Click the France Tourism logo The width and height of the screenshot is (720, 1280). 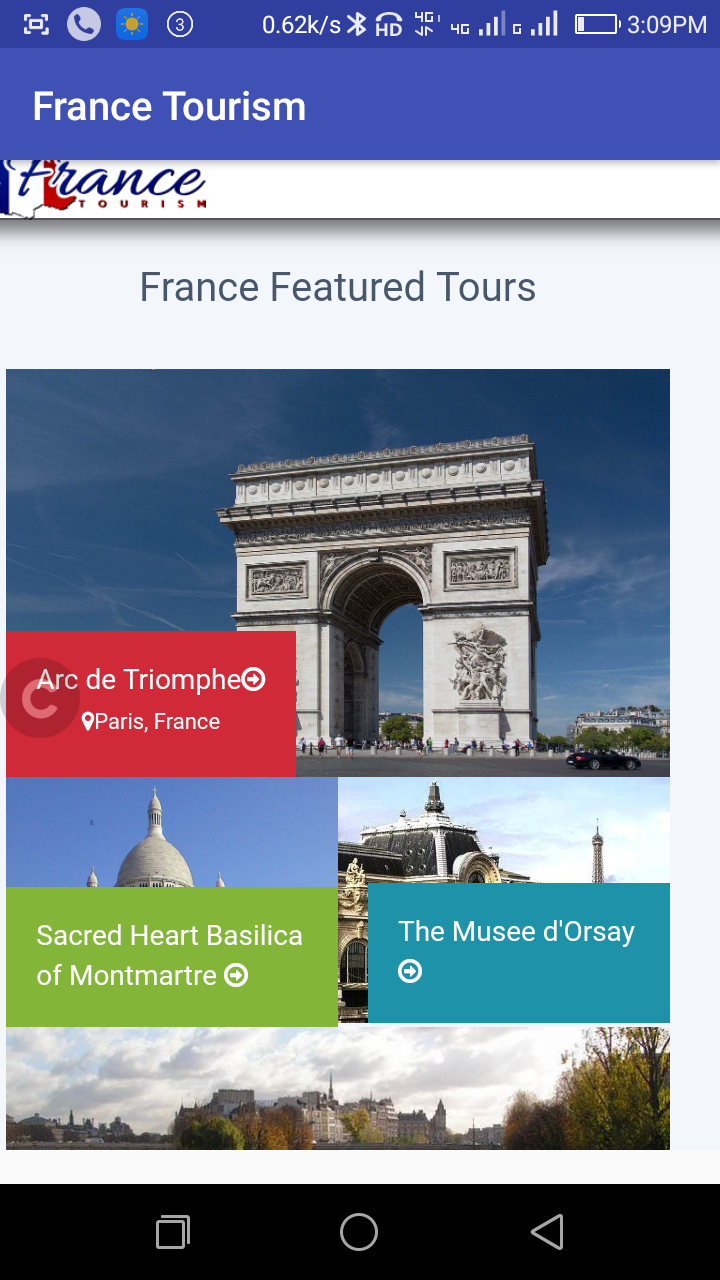coord(105,187)
